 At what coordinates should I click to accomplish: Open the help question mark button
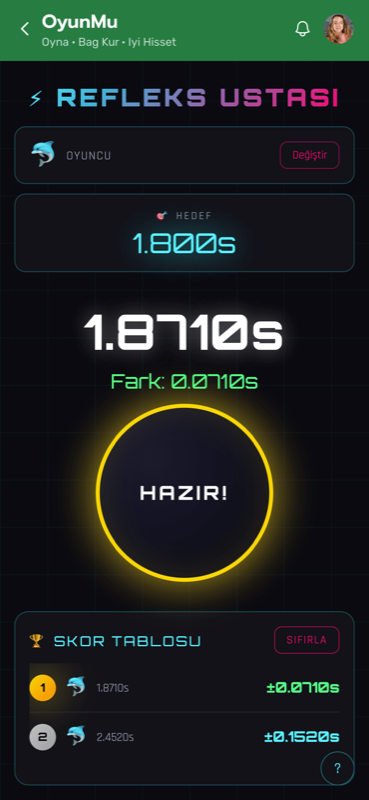coord(337,768)
